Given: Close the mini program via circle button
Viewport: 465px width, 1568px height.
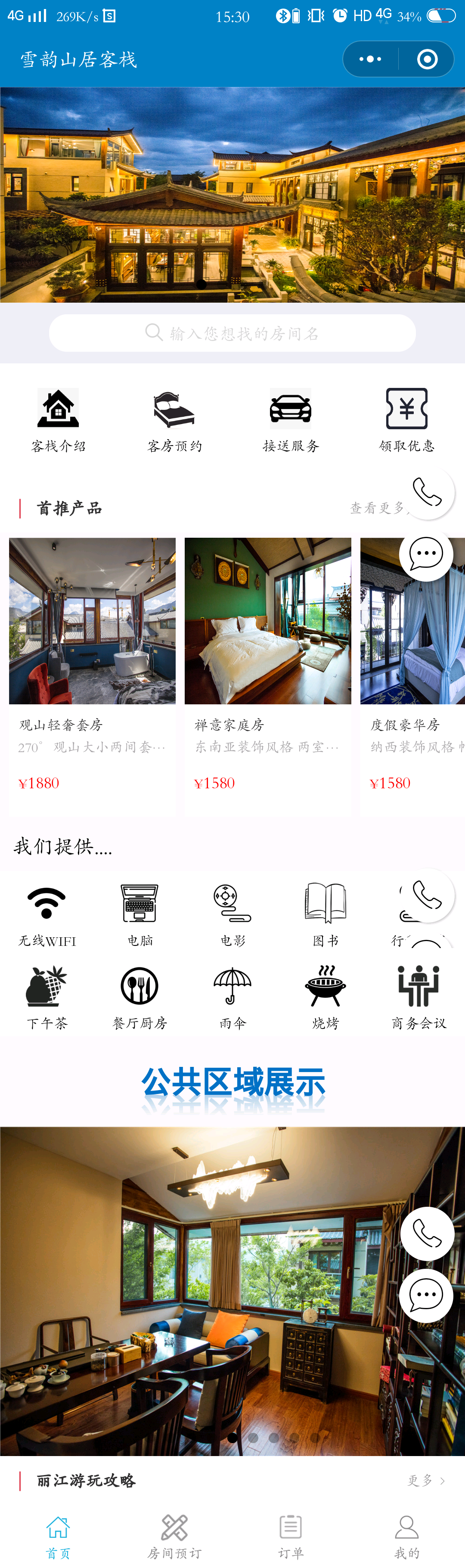Looking at the screenshot, I should [x=427, y=59].
